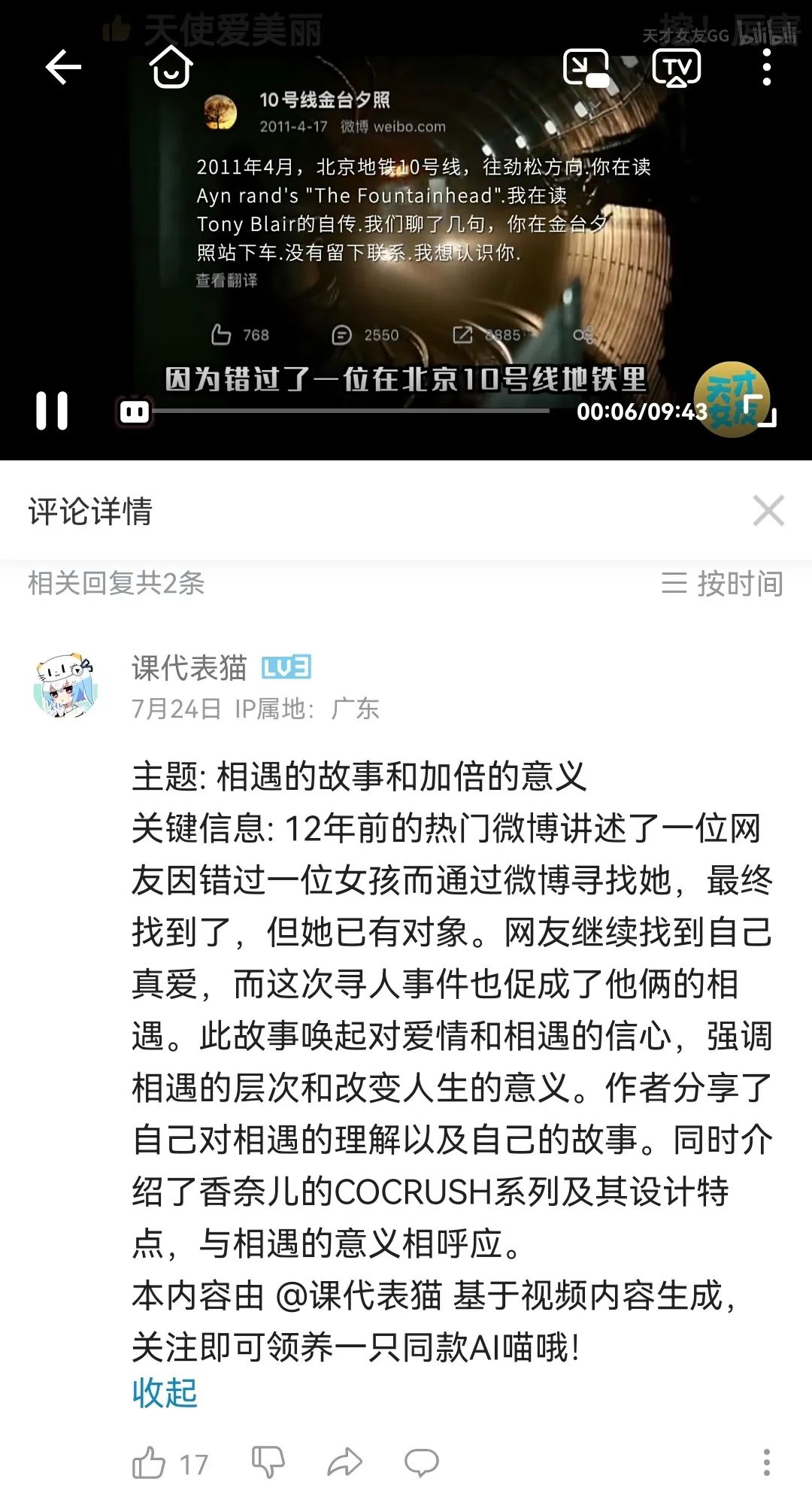Return to the Bilibili home screen
Screen dimensions: 812x1494
point(171,68)
